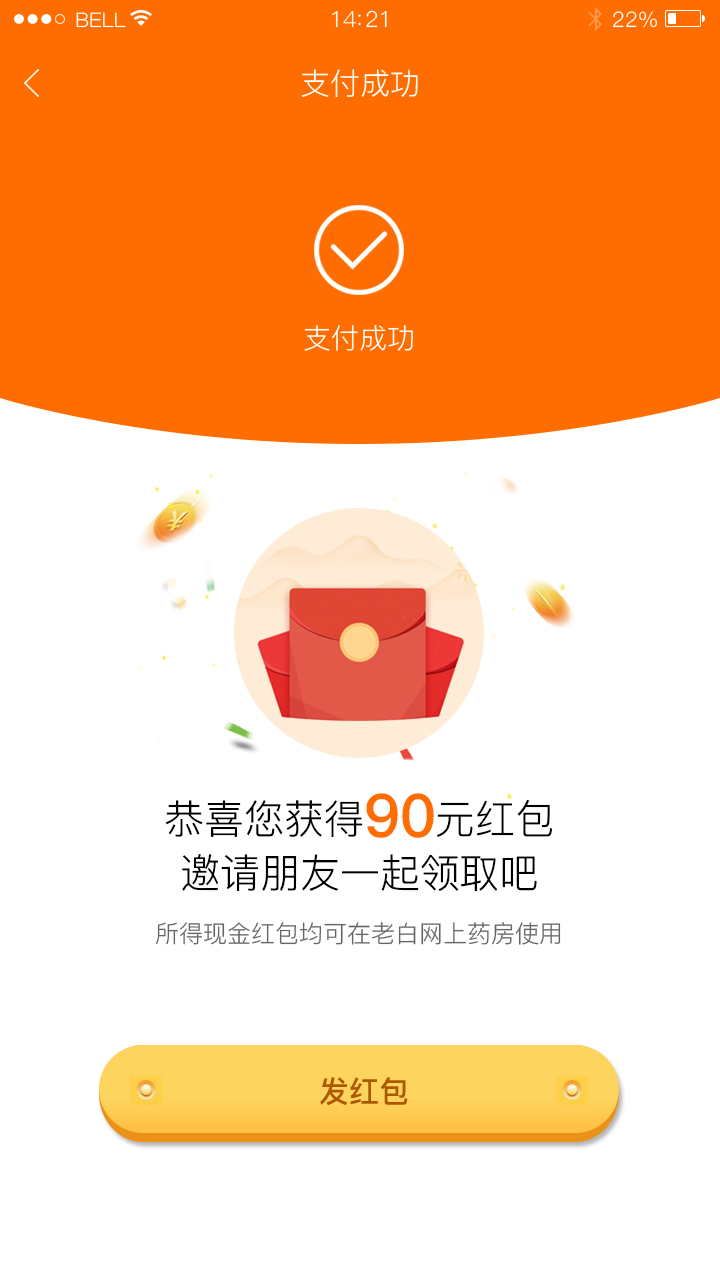Tap the 发红包 button

[x=359, y=1091]
